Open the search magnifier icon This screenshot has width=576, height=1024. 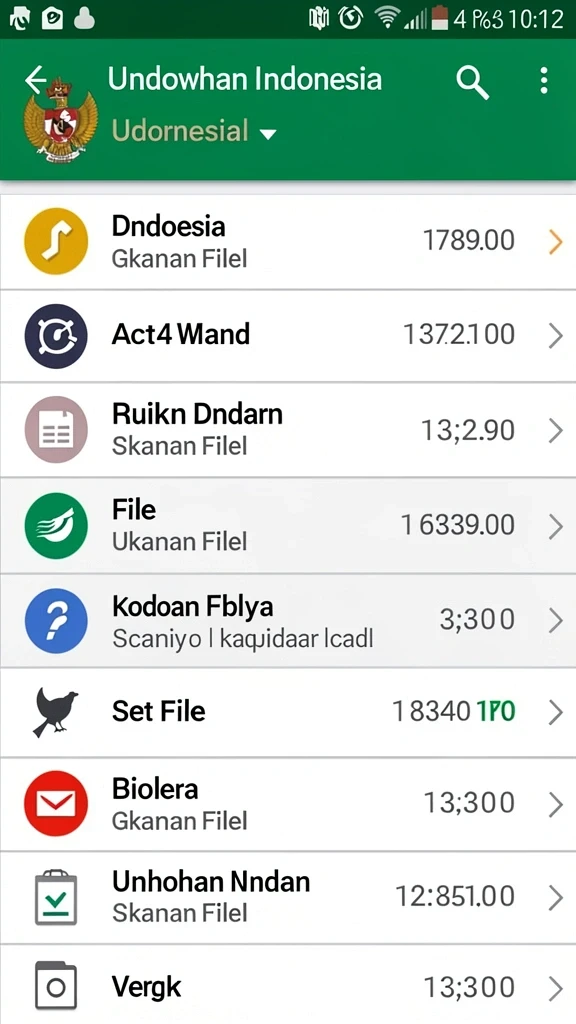click(x=472, y=82)
